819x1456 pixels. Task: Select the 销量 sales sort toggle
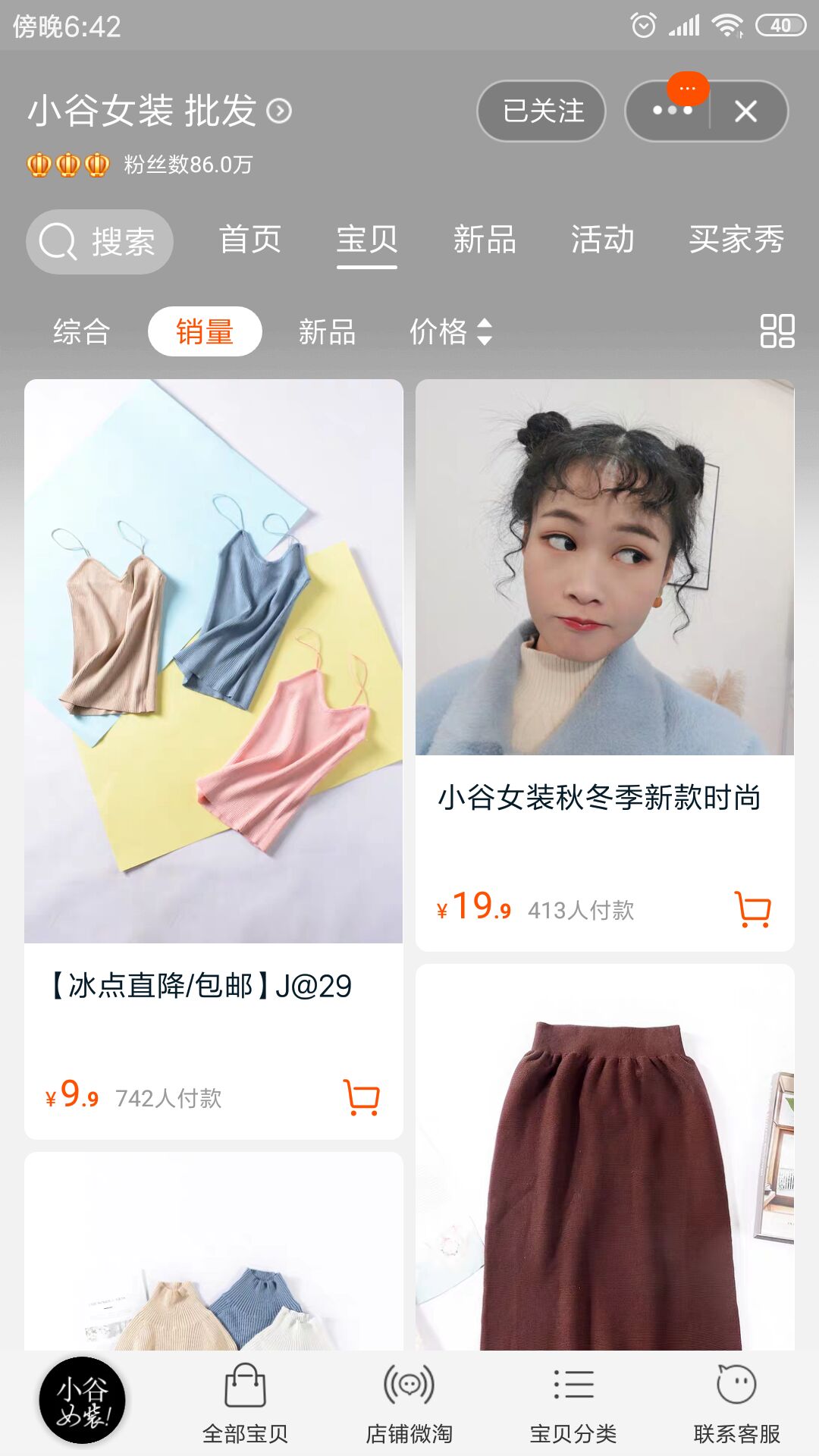(x=205, y=331)
